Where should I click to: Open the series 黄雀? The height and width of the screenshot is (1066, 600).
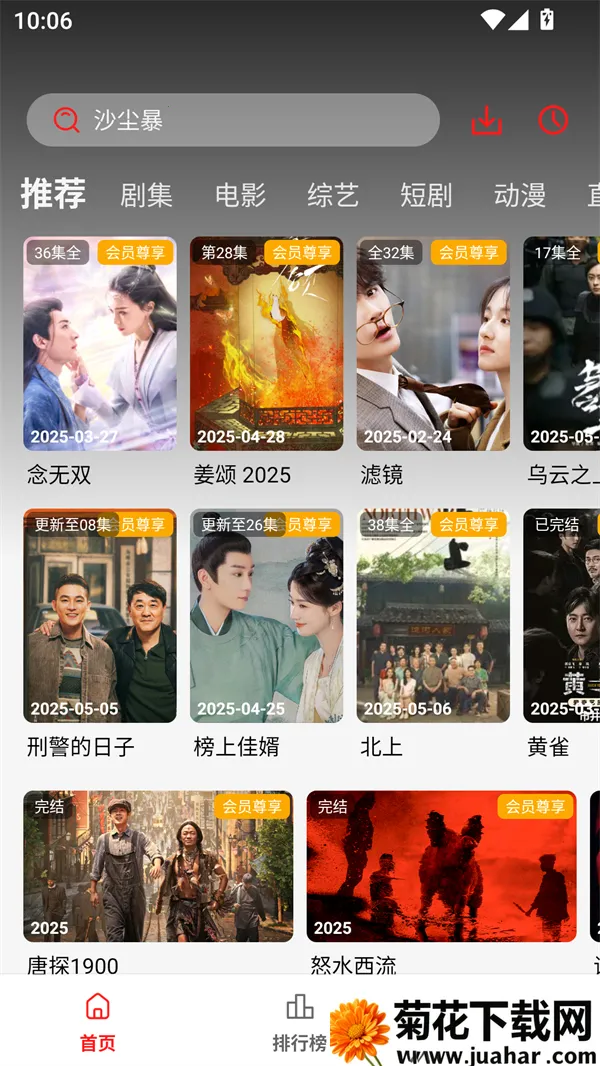[561, 616]
